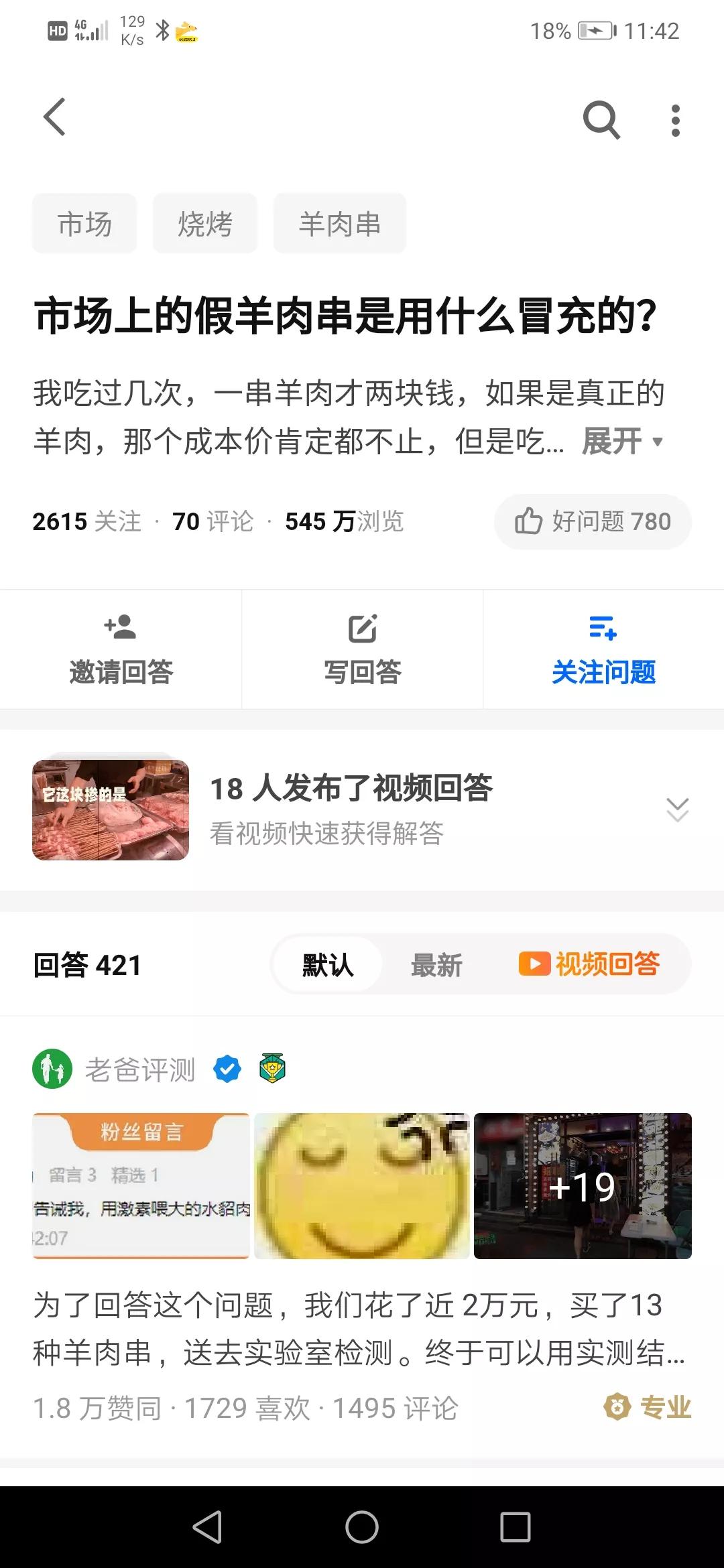Tap the 写回答 pencil icon to write answer
This screenshot has height=1568, width=724.
click(x=362, y=629)
